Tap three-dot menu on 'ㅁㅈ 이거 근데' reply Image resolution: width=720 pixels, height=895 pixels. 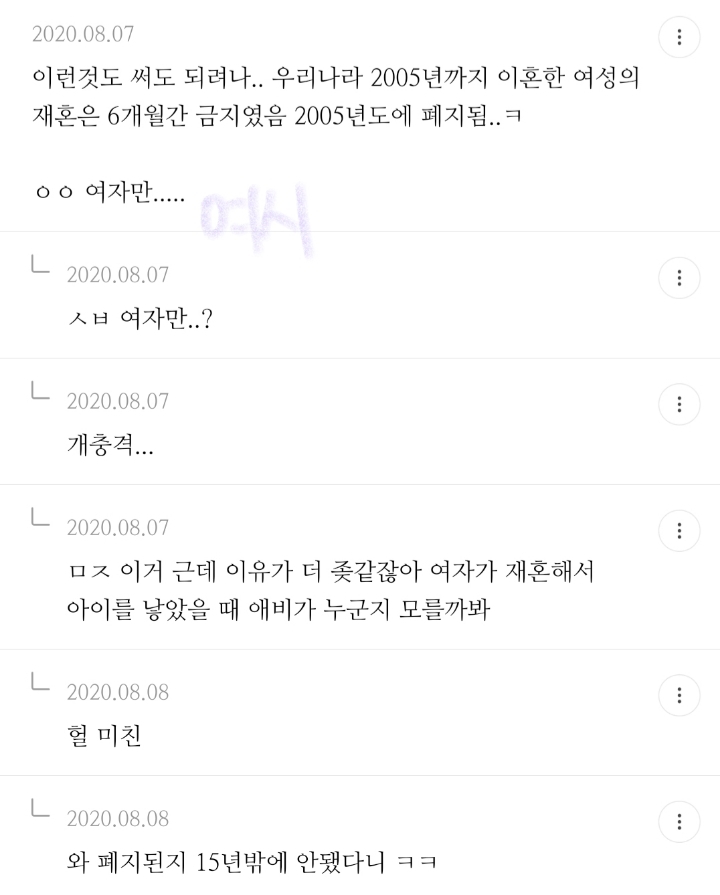680,530
